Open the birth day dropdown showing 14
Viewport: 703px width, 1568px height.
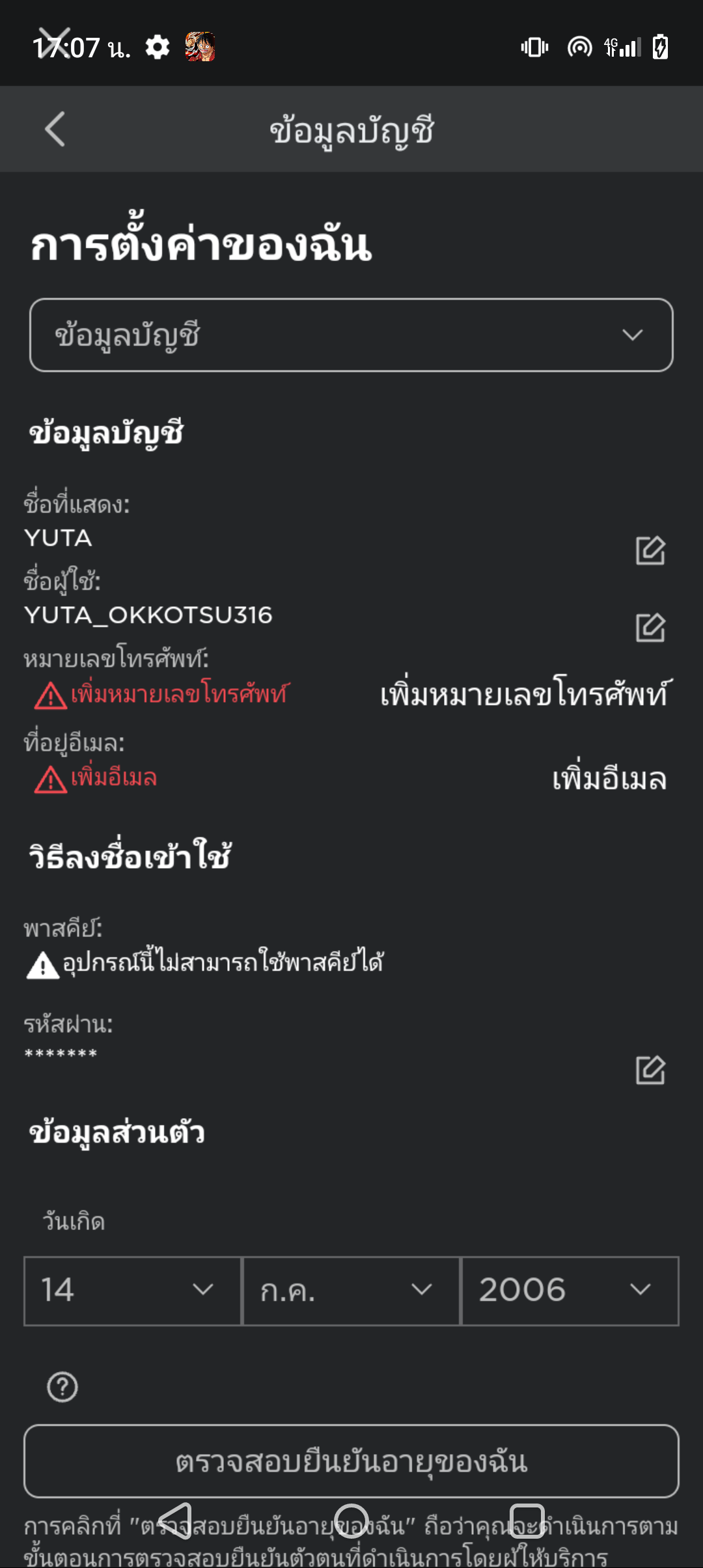coord(133,1291)
